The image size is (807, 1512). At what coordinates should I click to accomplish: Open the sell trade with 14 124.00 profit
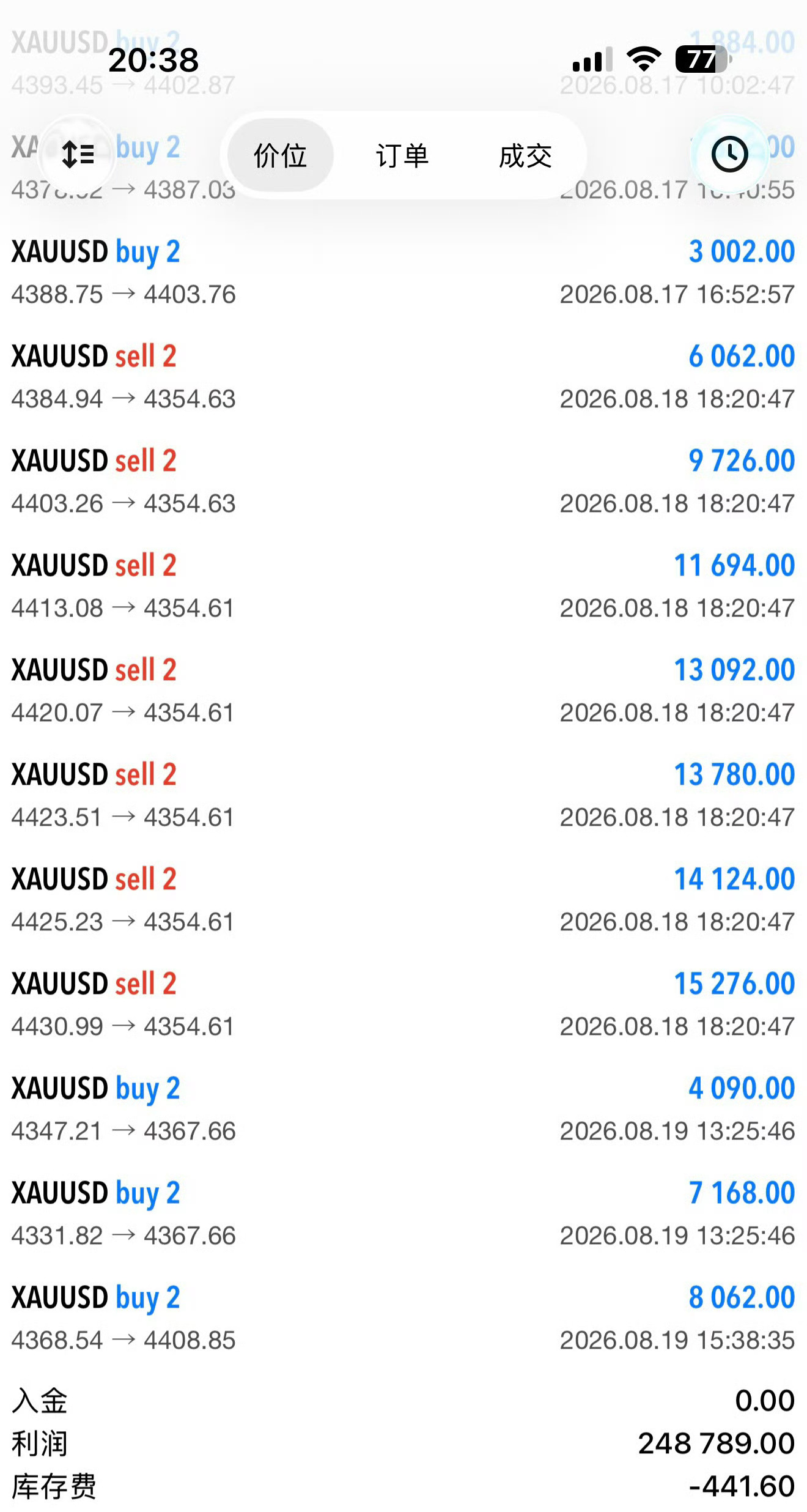[403, 900]
